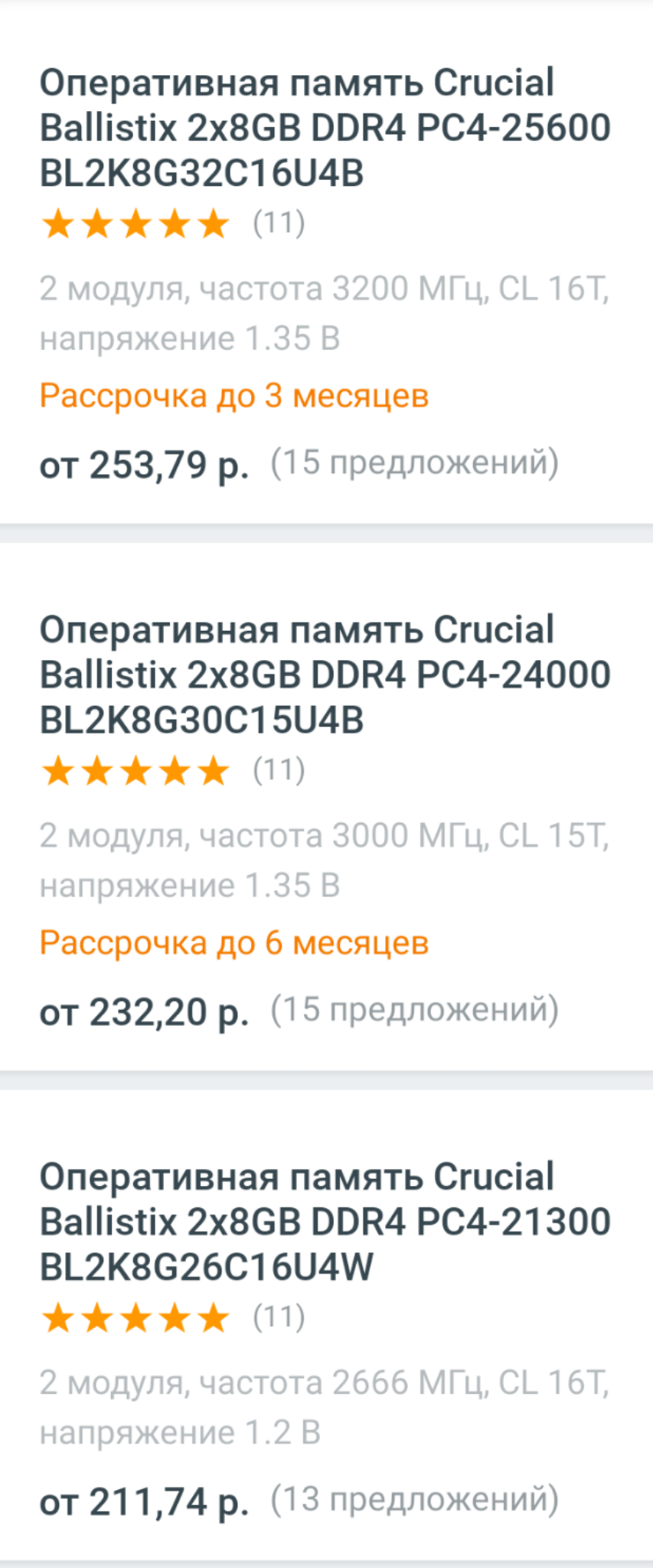Tap the 'Рассрочка до 3 месяцев' installment link
Screen dimensions: 653x1568
point(233,396)
